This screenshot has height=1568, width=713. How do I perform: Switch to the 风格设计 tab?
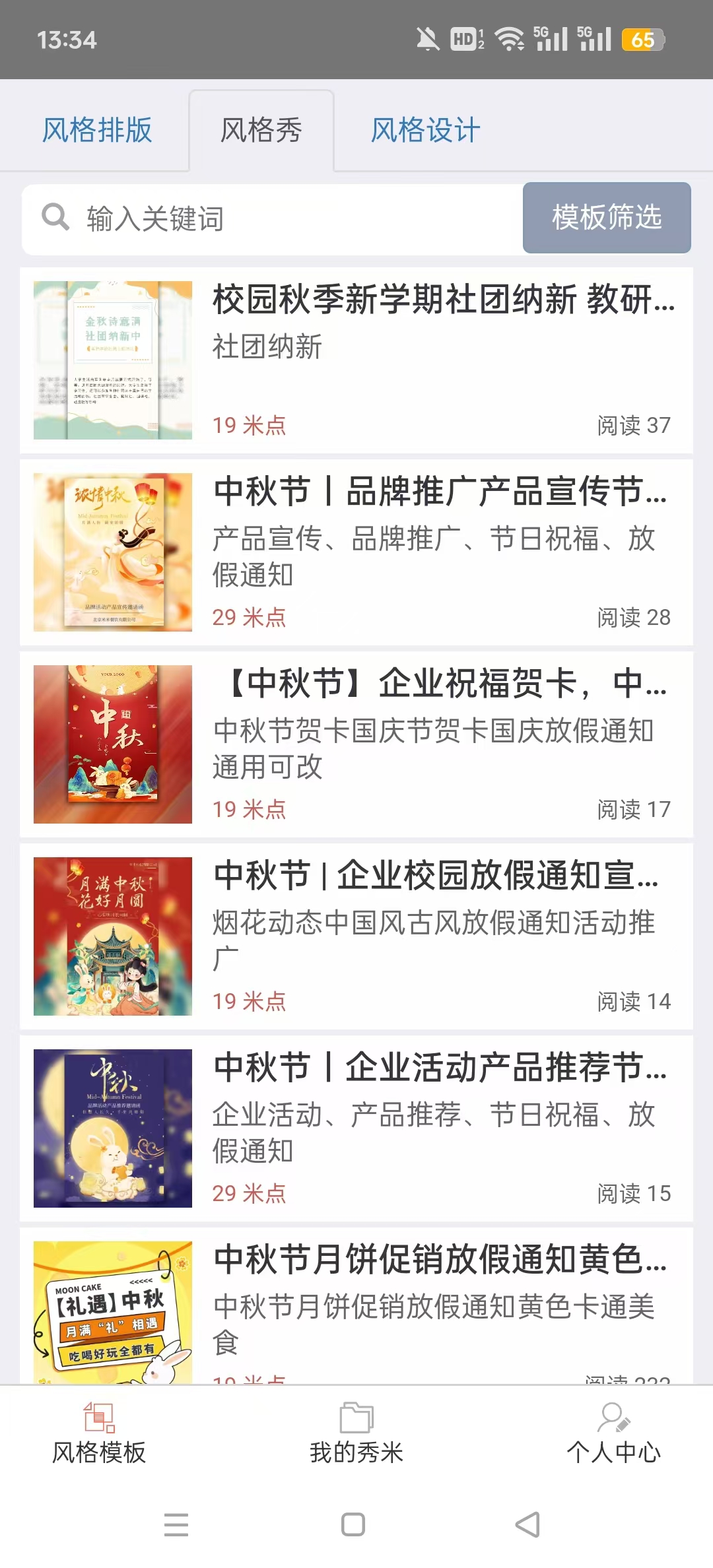426,130
